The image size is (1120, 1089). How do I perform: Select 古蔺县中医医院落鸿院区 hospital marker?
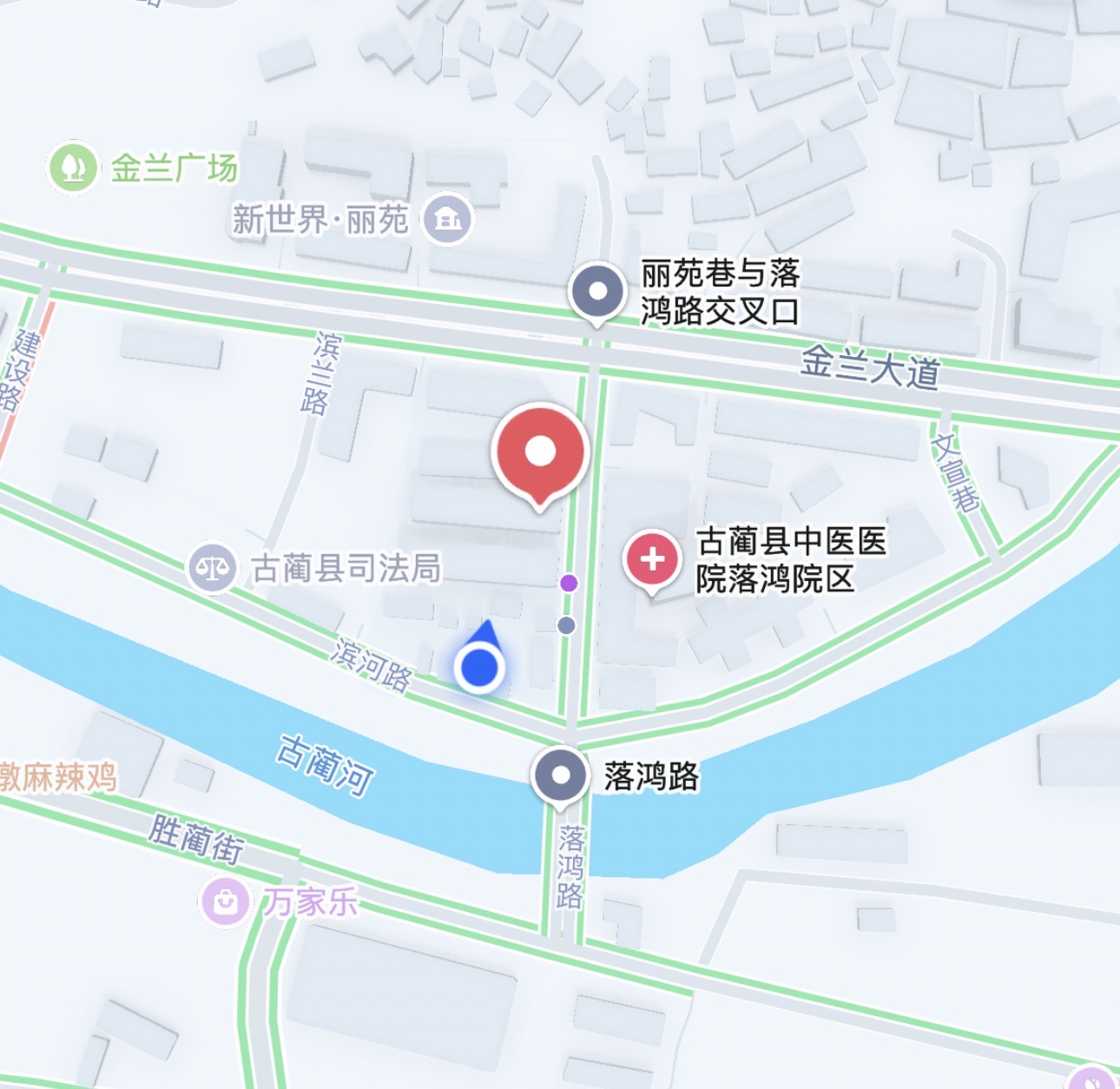tap(652, 560)
